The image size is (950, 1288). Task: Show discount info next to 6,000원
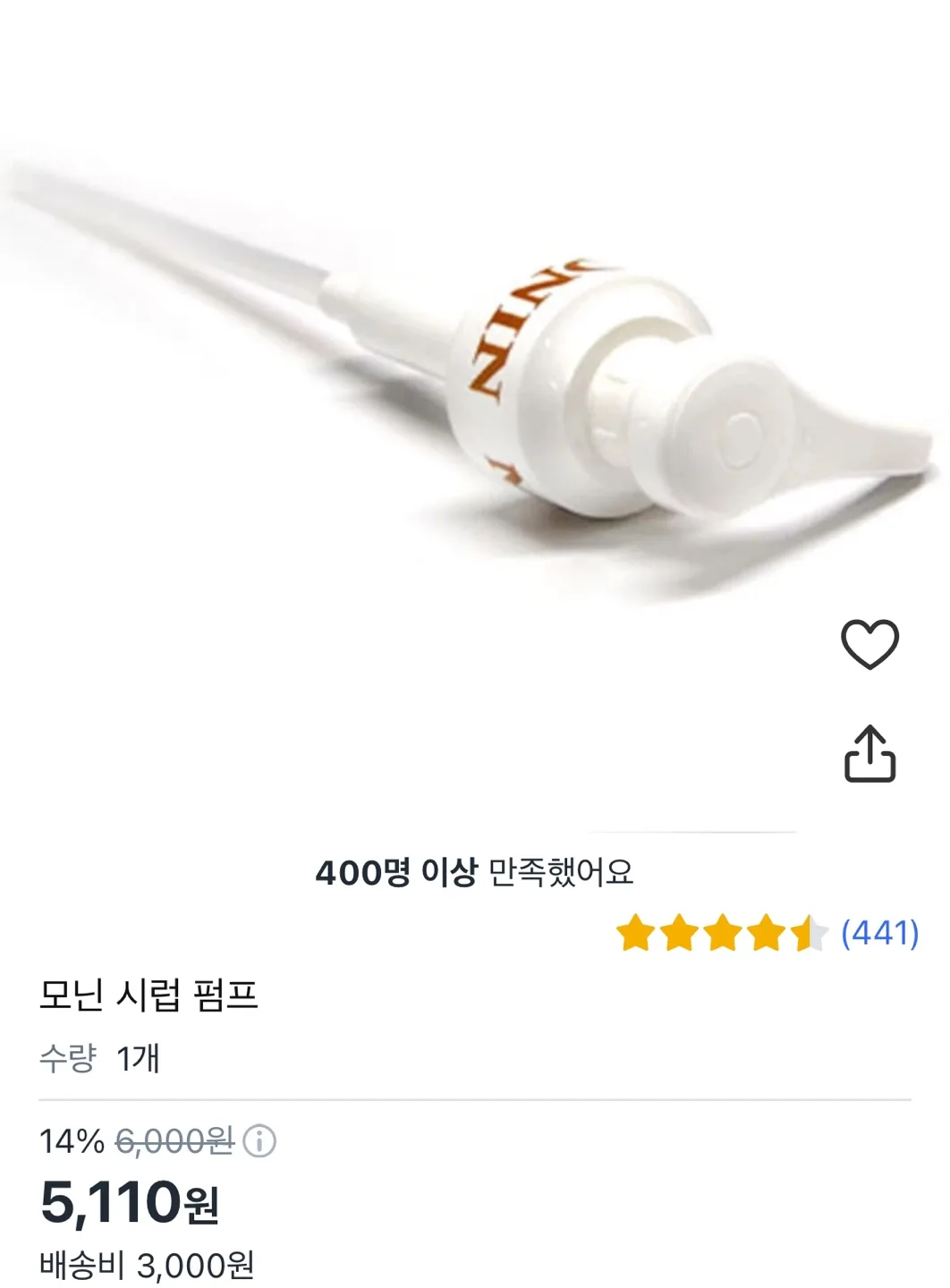click(259, 1141)
